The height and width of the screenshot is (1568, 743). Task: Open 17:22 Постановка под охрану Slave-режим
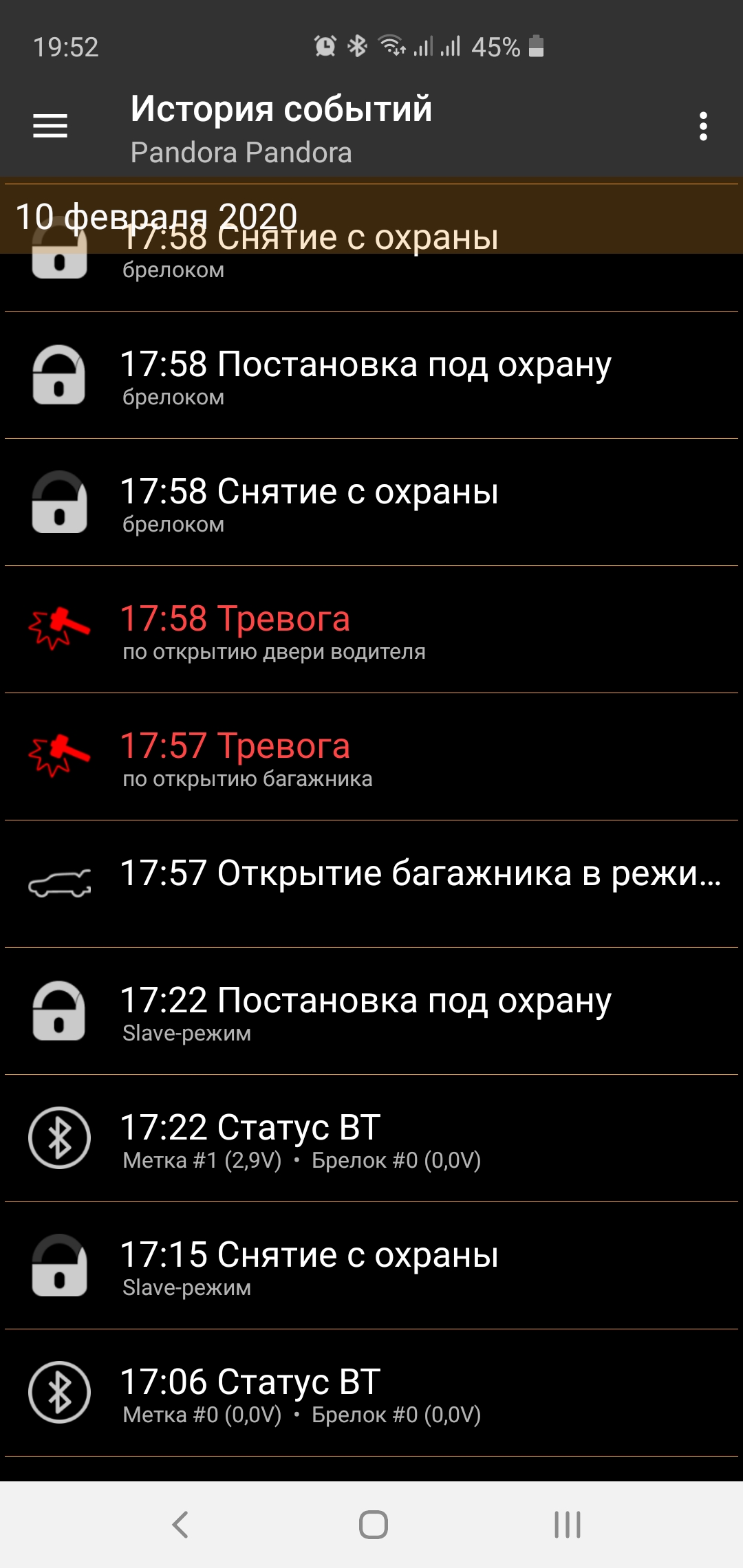tap(371, 1012)
